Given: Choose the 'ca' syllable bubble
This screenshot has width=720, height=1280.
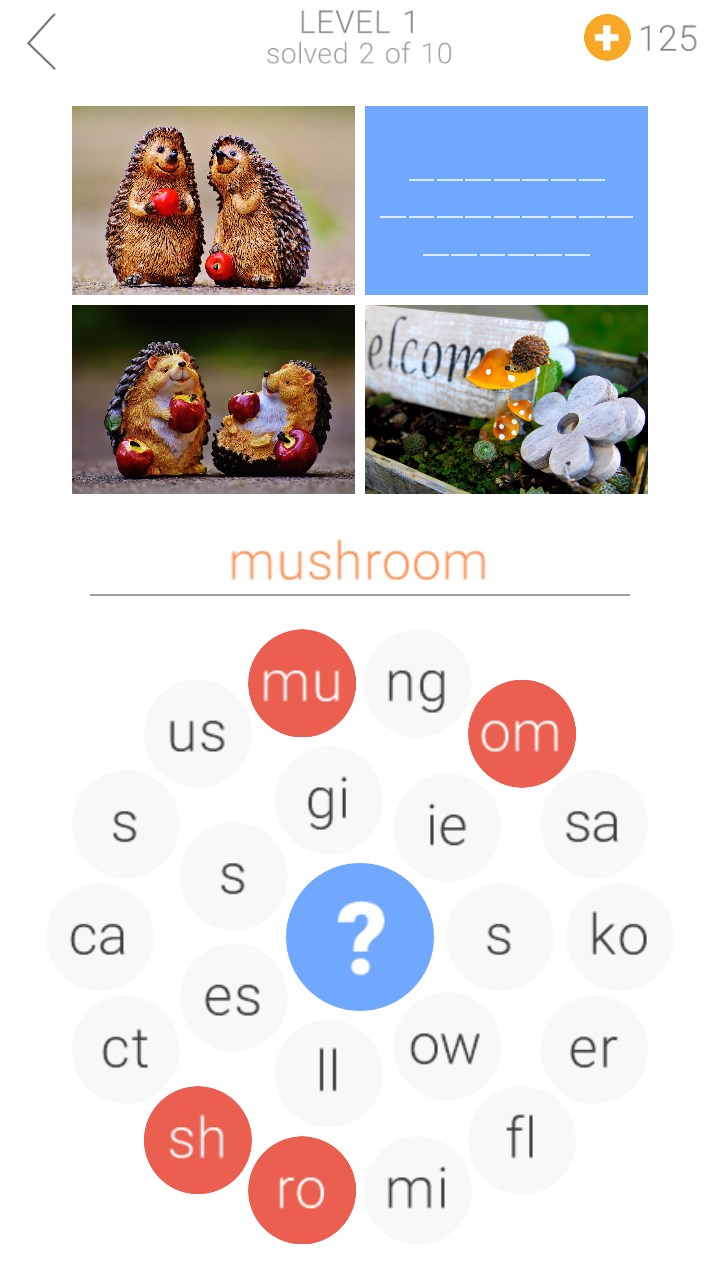Looking at the screenshot, I should click(x=99, y=936).
